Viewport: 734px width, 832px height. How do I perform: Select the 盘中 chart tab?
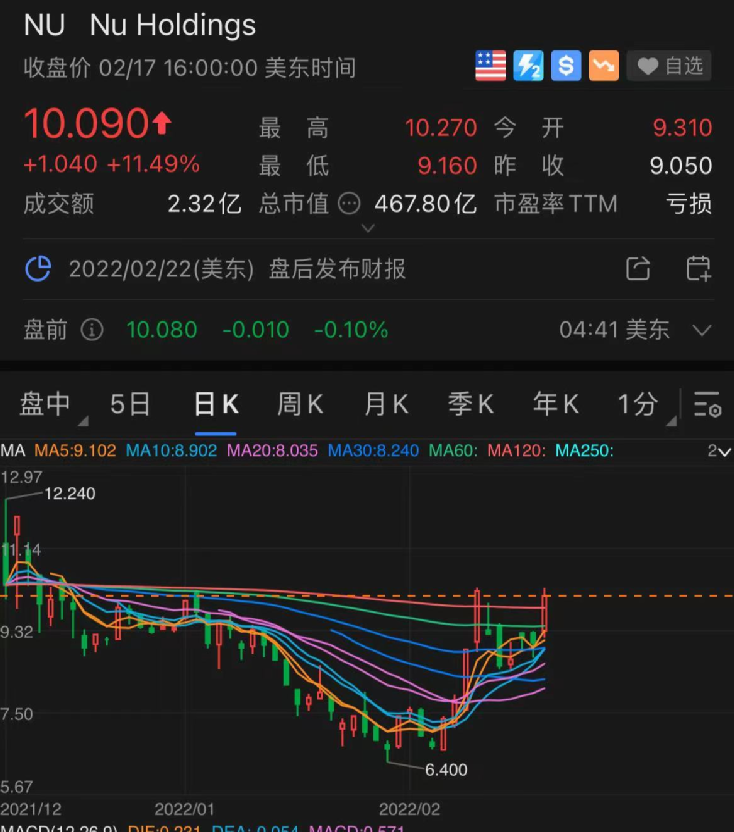[x=43, y=404]
